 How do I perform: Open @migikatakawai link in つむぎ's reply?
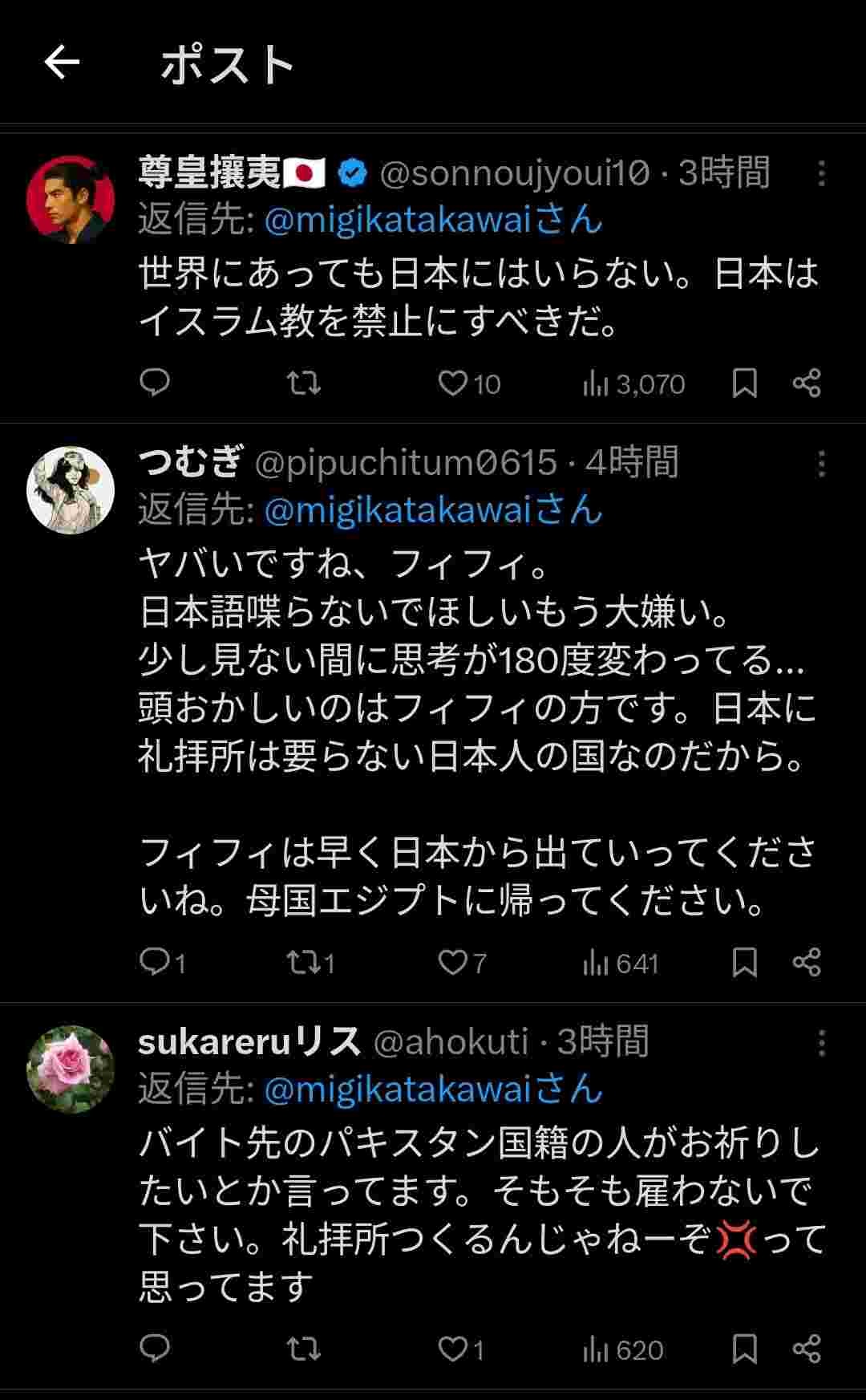(399, 510)
